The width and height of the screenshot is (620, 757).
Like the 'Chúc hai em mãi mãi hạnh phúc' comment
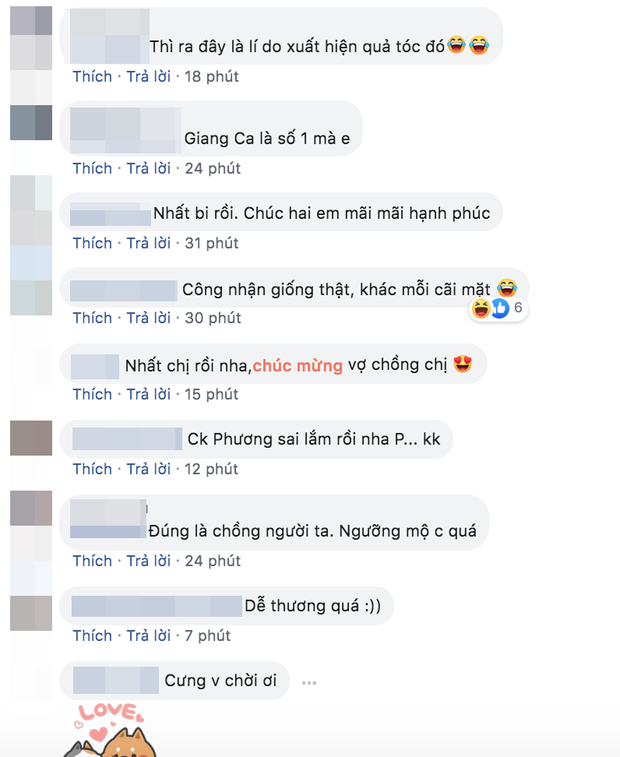pyautogui.click(x=92, y=243)
